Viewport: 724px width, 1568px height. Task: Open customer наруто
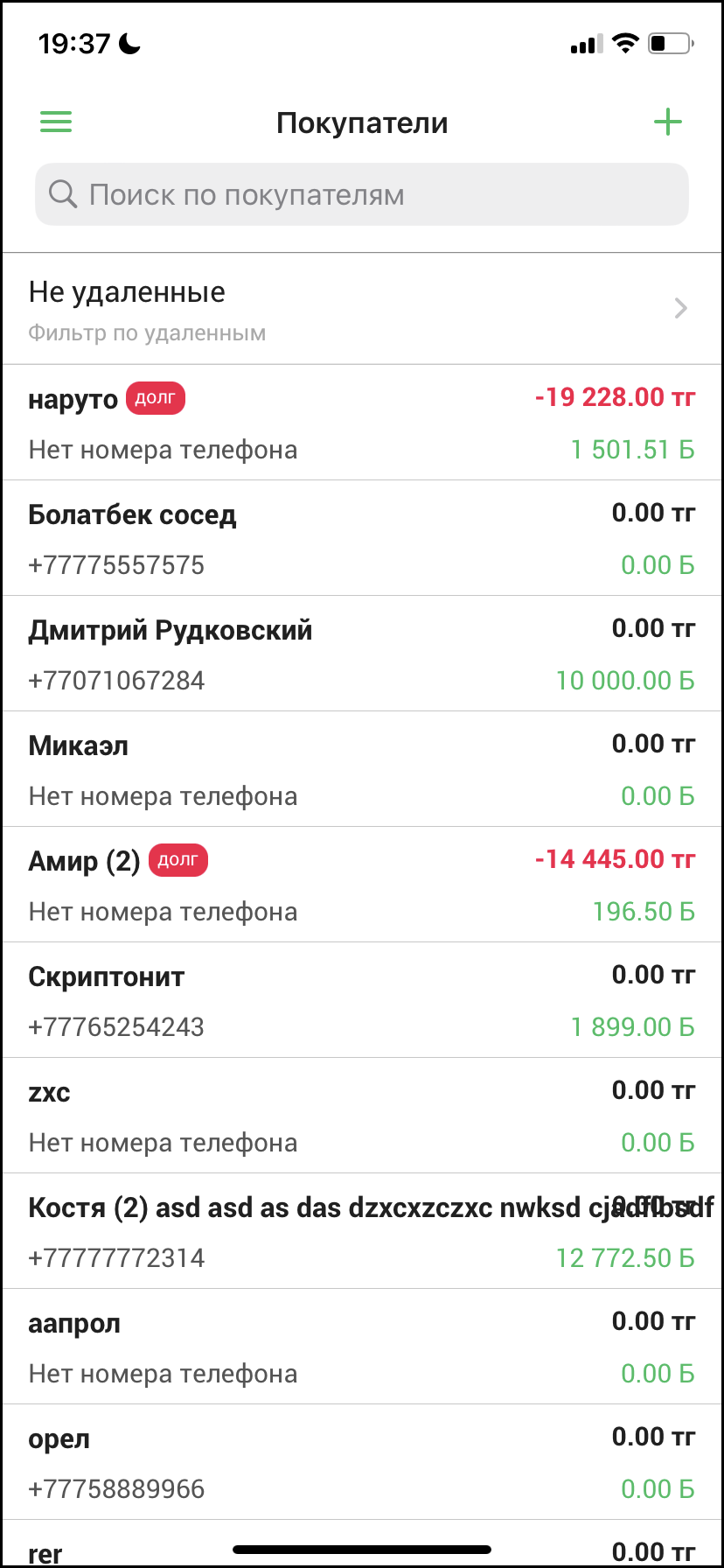tap(362, 423)
